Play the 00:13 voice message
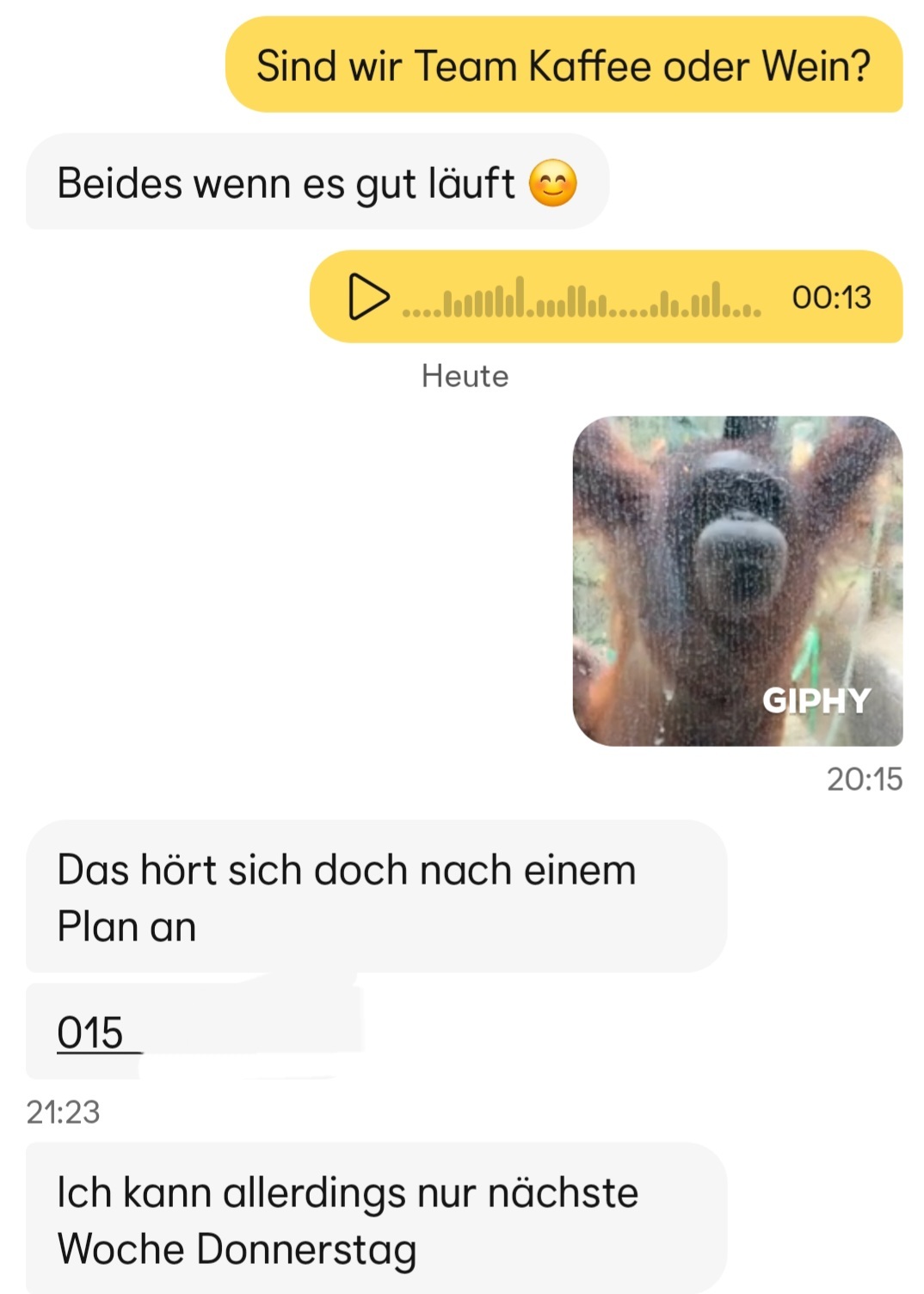 (368, 297)
